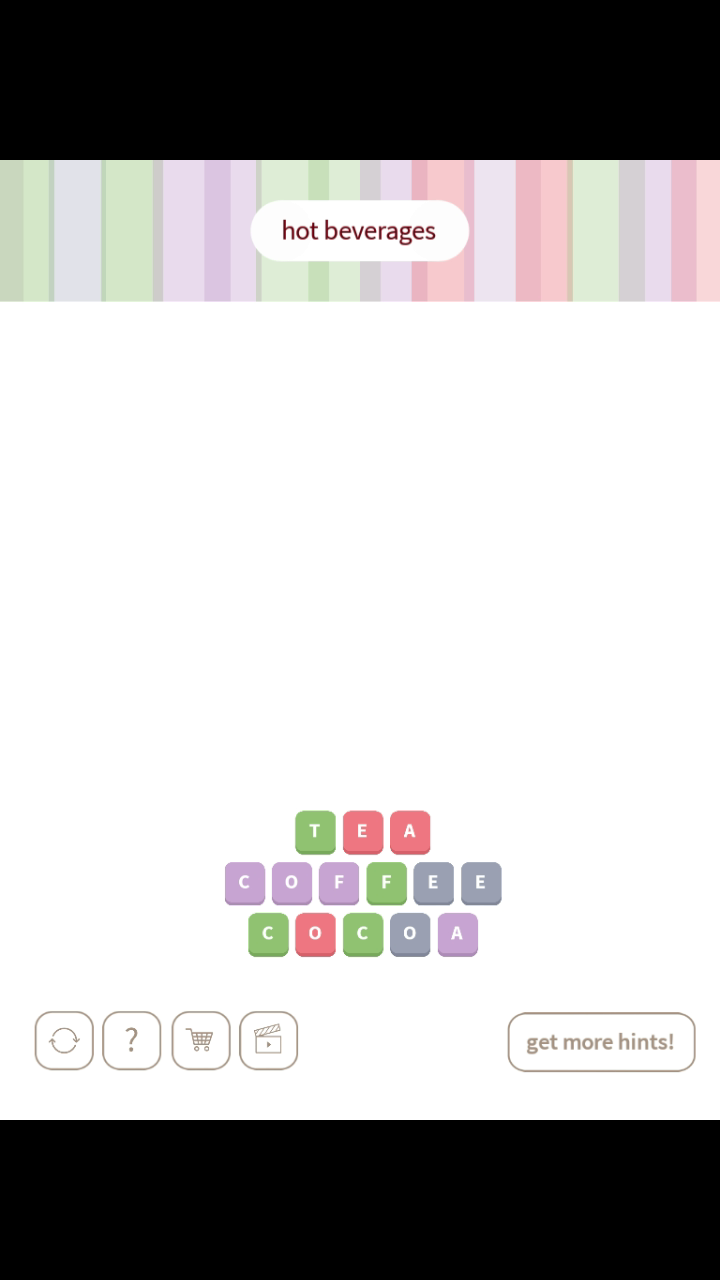Select the green T tile
This screenshot has width=720, height=1280.
[x=315, y=831]
